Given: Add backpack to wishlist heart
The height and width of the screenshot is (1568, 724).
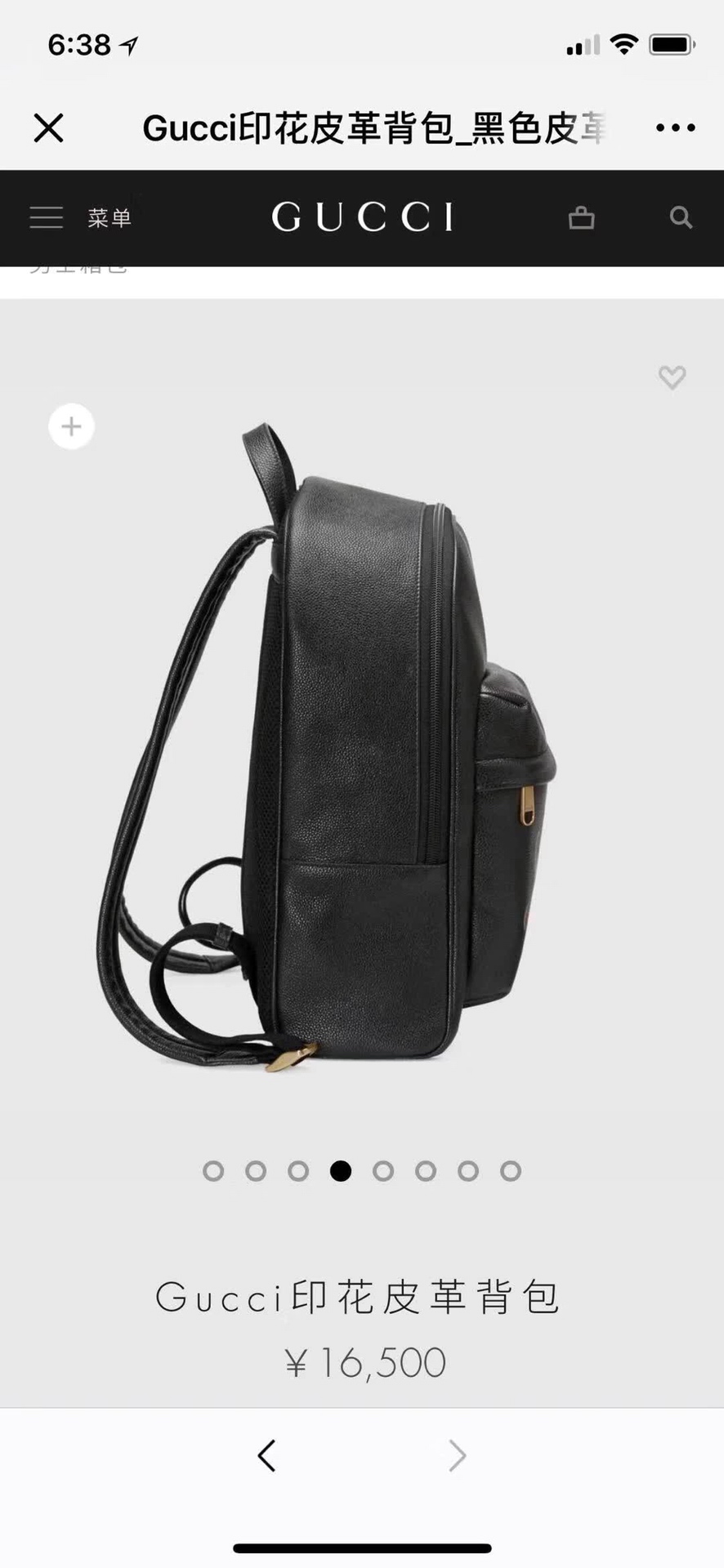Looking at the screenshot, I should (x=672, y=377).
